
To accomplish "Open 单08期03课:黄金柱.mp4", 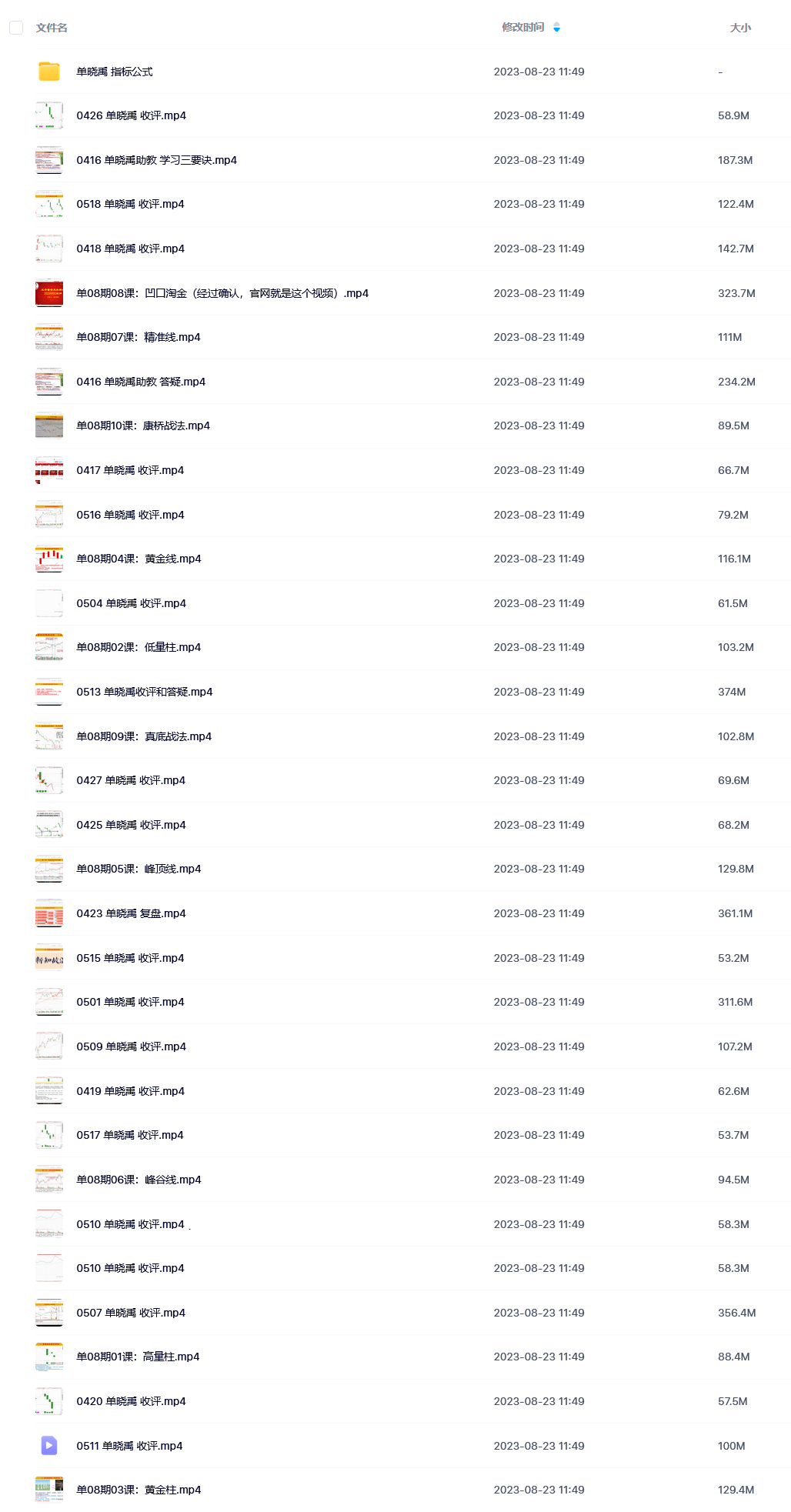I will [139, 1490].
